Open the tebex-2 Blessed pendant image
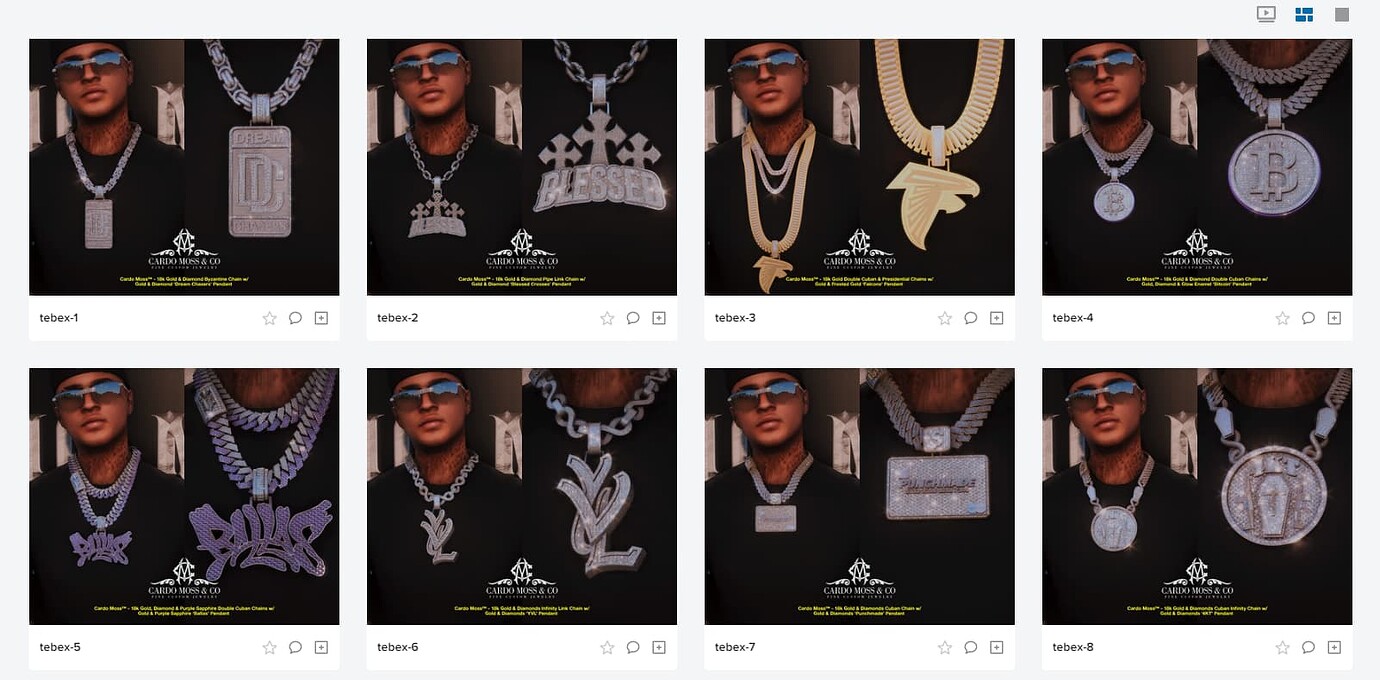Viewport: 1380px width, 680px height. point(522,167)
